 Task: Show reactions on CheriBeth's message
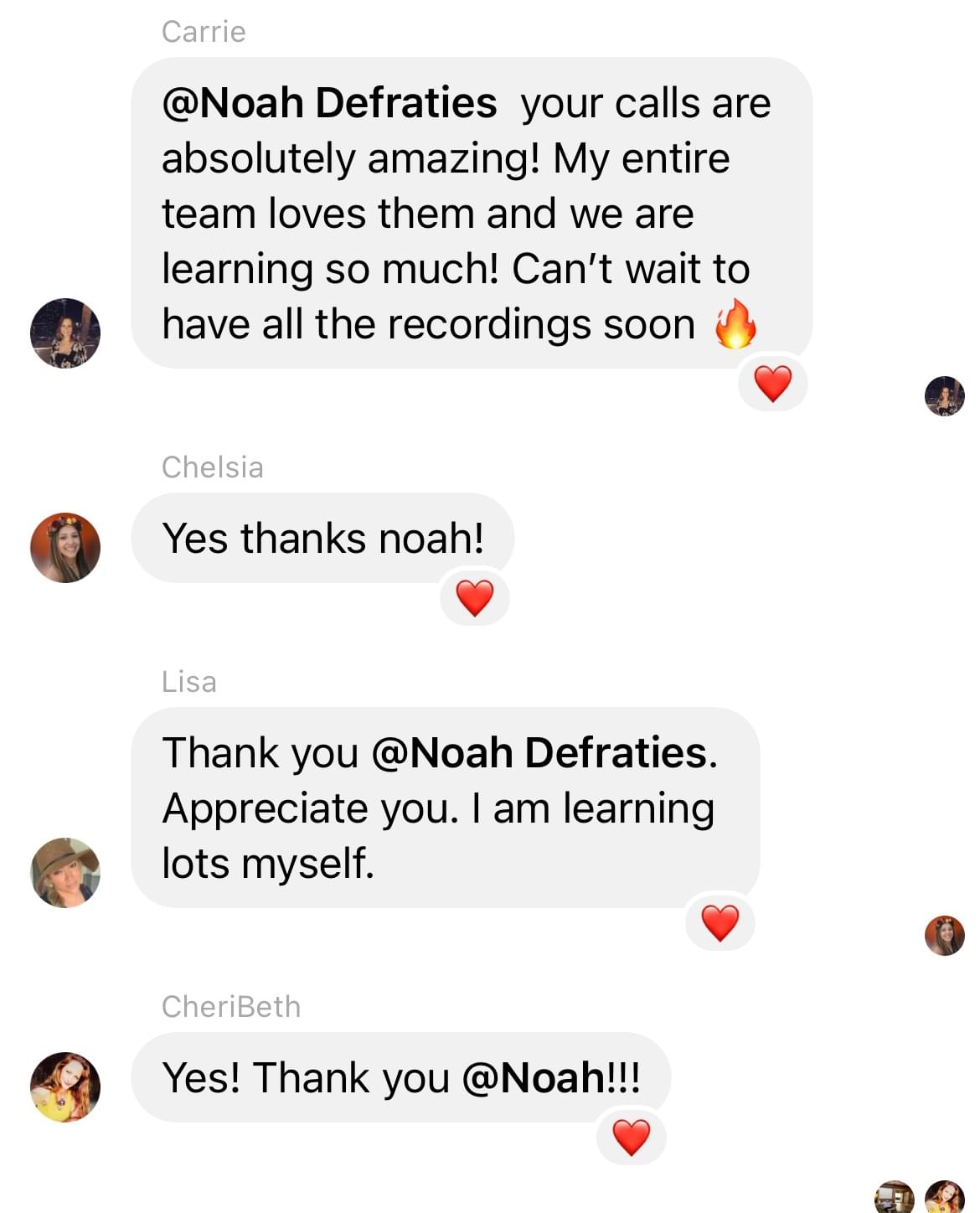click(x=631, y=1137)
